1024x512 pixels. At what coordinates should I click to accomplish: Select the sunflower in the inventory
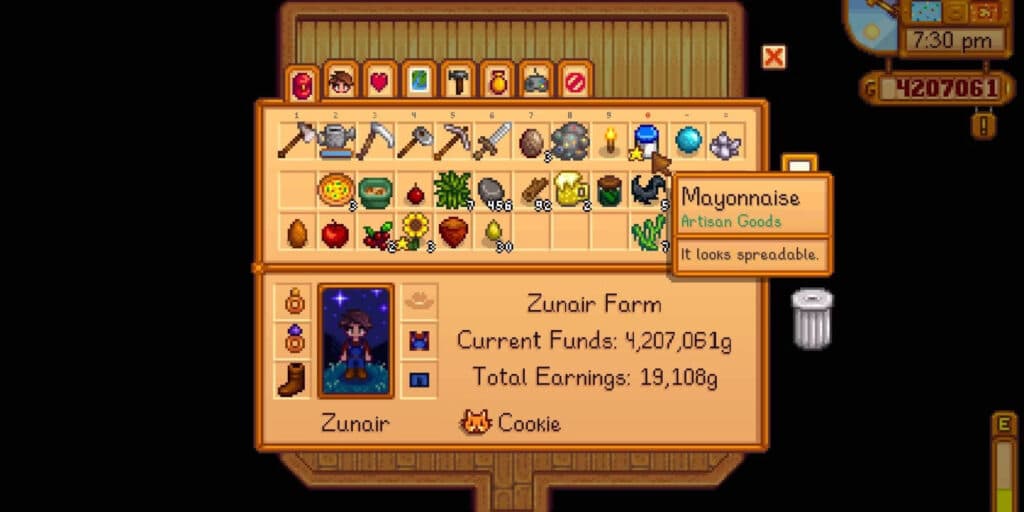click(414, 232)
